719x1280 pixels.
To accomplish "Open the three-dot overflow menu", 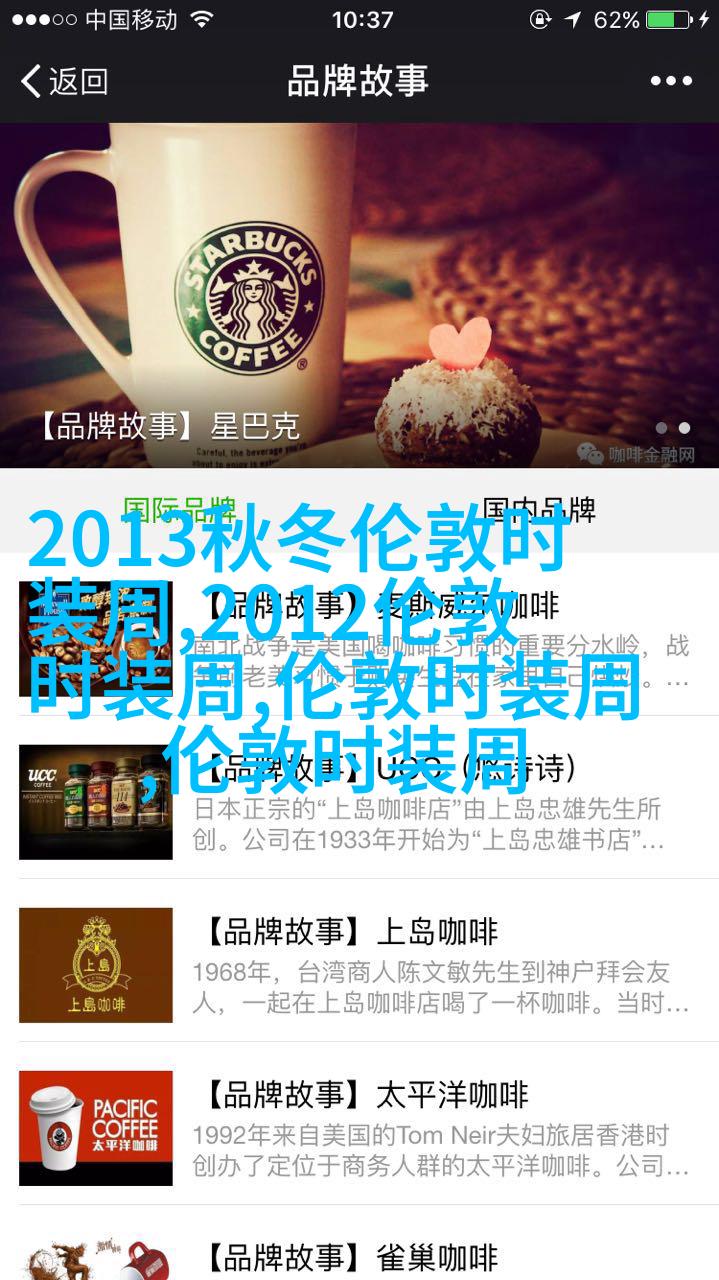I will coord(670,82).
